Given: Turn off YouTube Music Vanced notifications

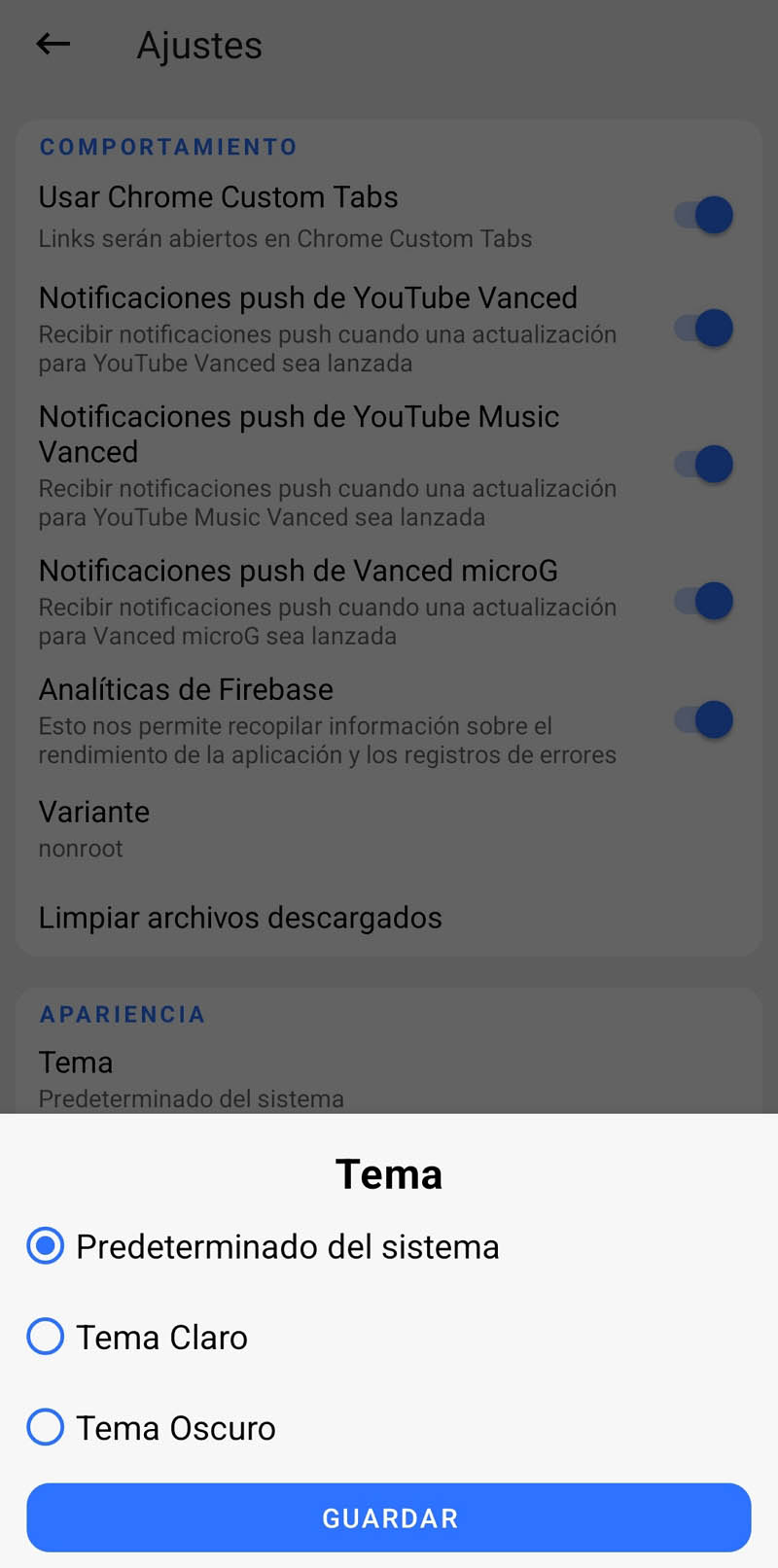Looking at the screenshot, I should point(705,464).
